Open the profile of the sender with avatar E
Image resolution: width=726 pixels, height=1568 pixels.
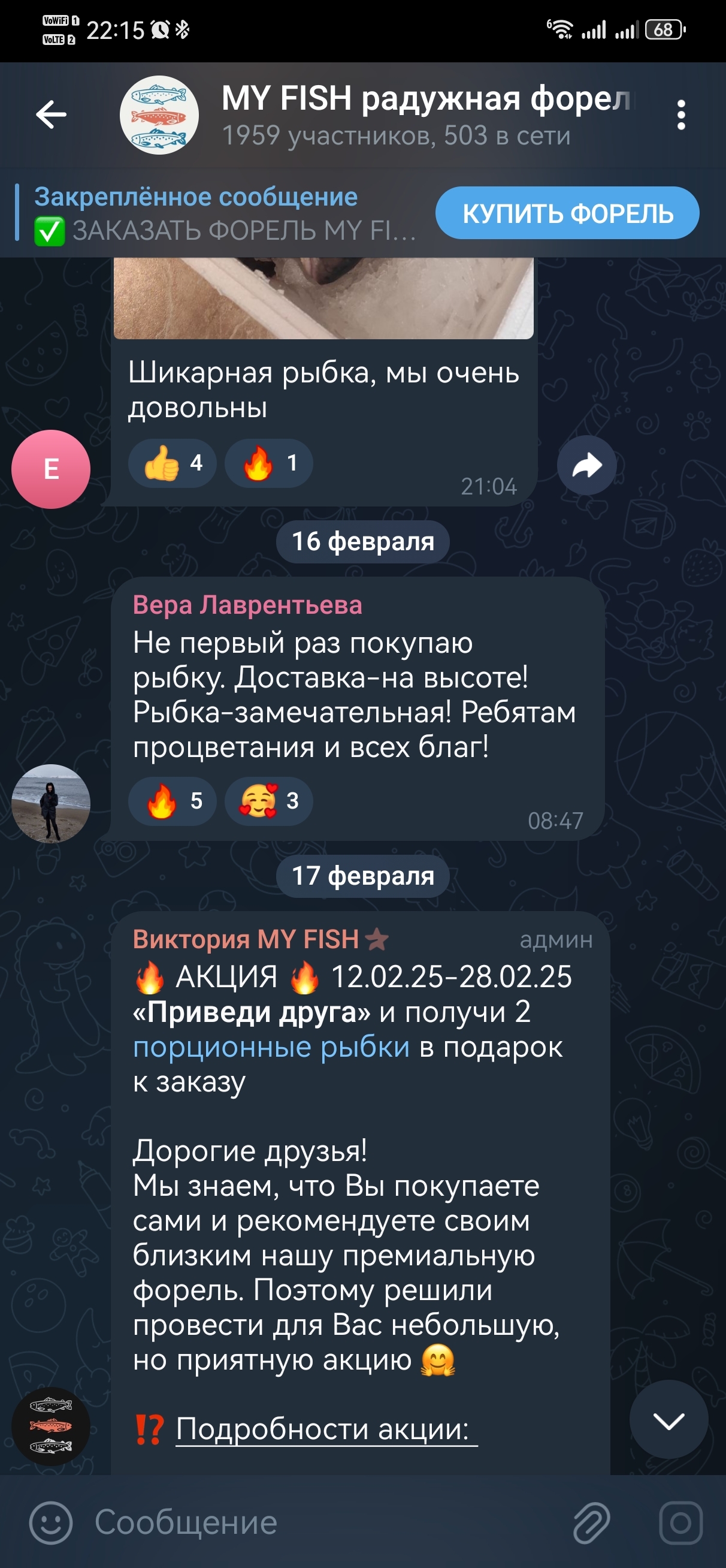point(51,469)
